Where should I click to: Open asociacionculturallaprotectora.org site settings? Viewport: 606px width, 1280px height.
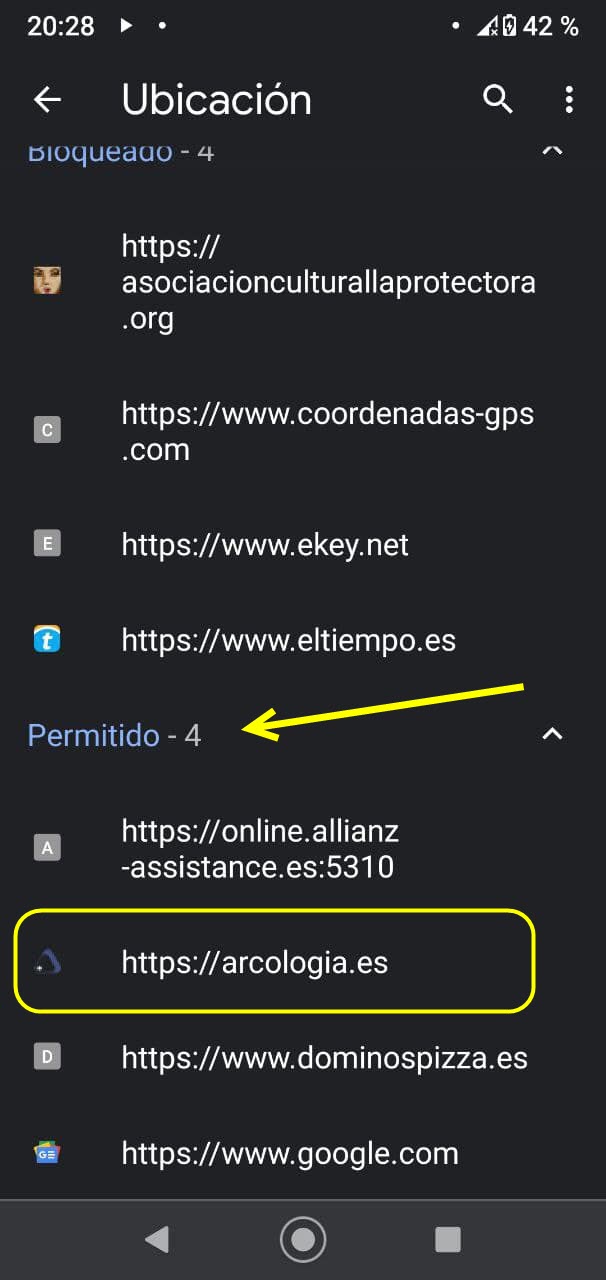coord(328,282)
